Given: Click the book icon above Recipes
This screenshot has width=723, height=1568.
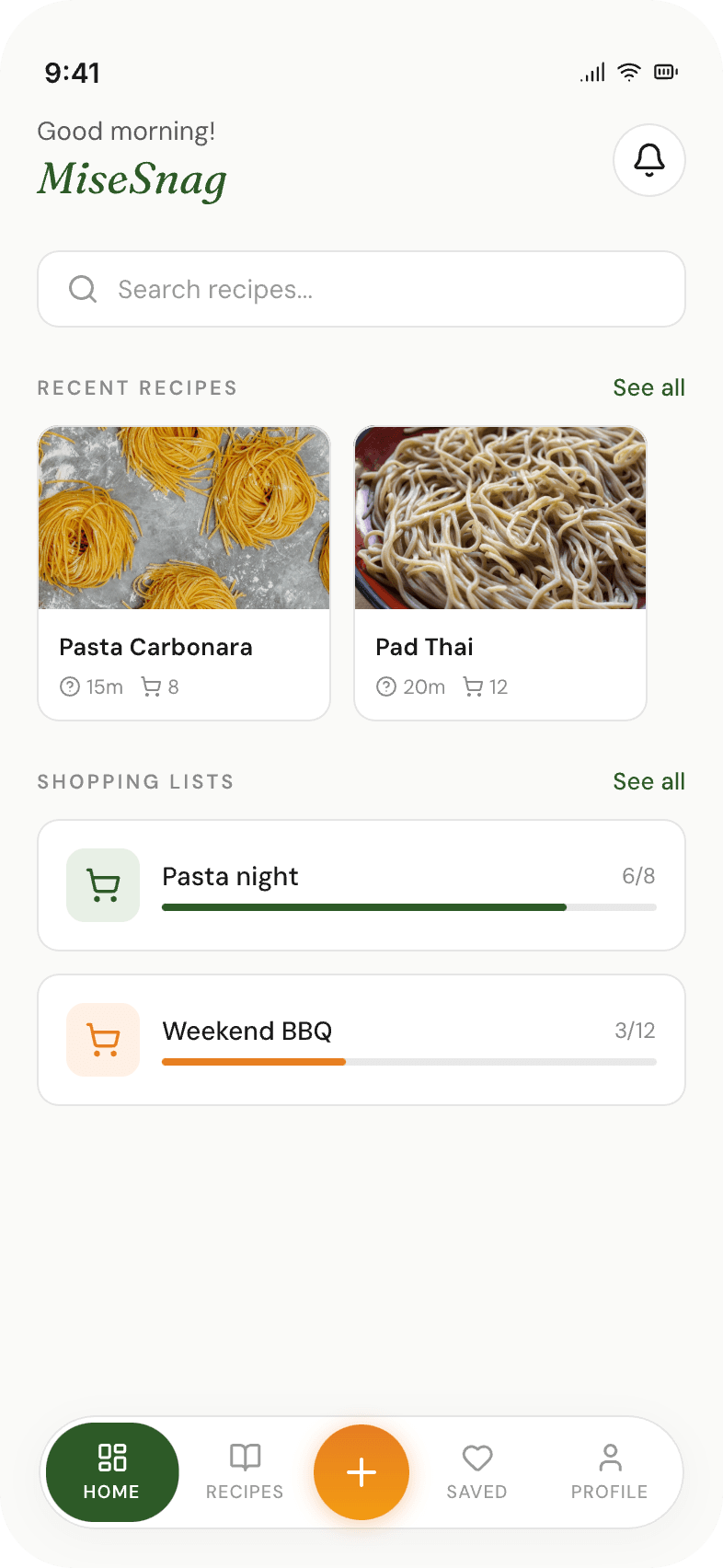Looking at the screenshot, I should 244,1458.
